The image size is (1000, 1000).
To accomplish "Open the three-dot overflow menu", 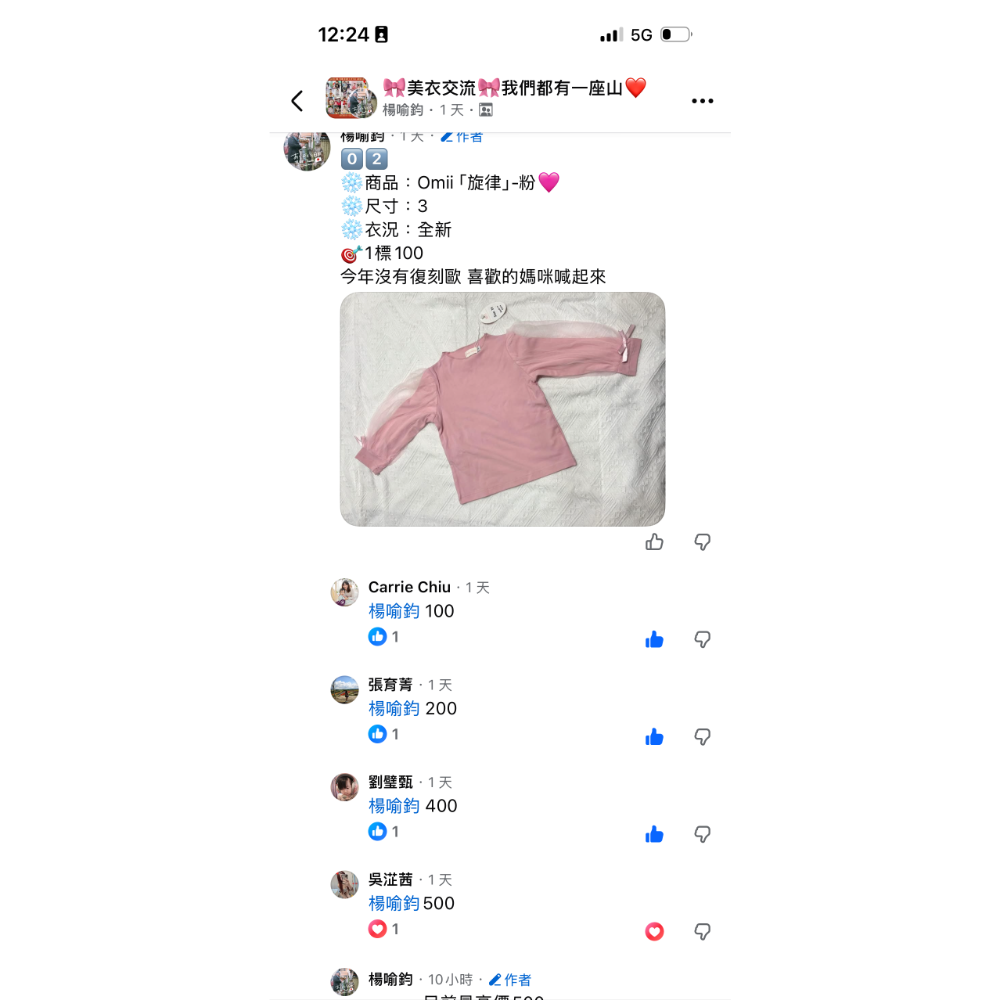I will click(x=702, y=101).
